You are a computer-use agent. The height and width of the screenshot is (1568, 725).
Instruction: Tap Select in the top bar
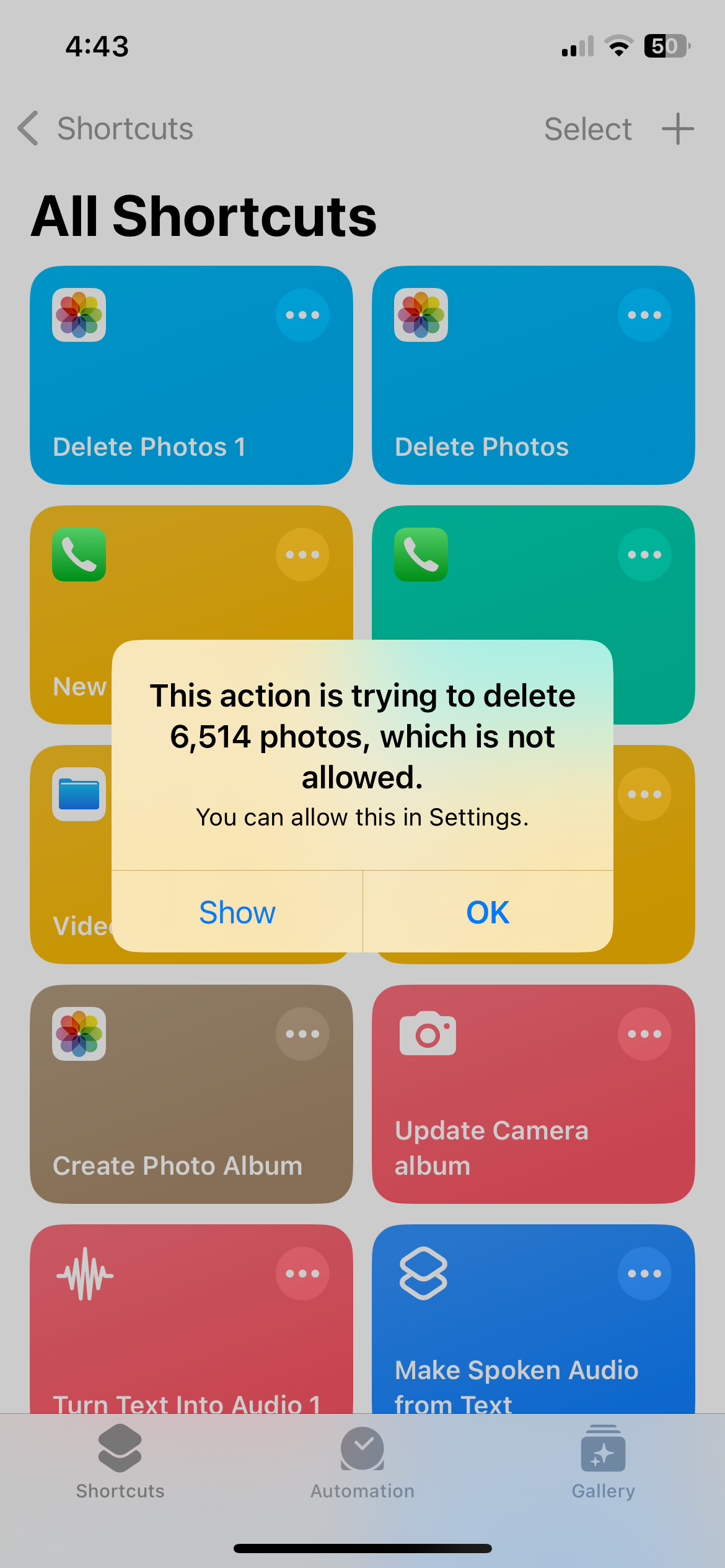[587, 129]
